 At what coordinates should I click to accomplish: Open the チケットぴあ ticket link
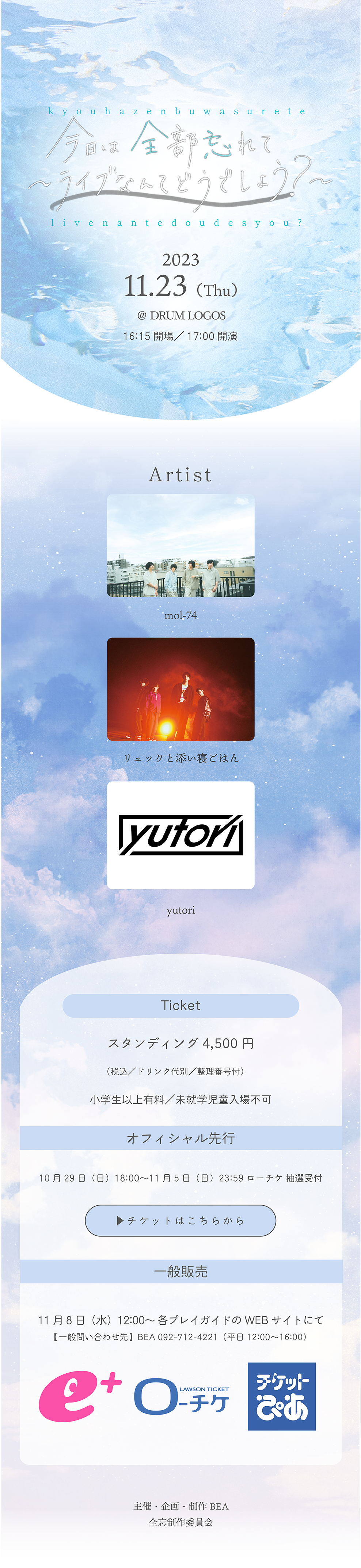click(x=281, y=1396)
